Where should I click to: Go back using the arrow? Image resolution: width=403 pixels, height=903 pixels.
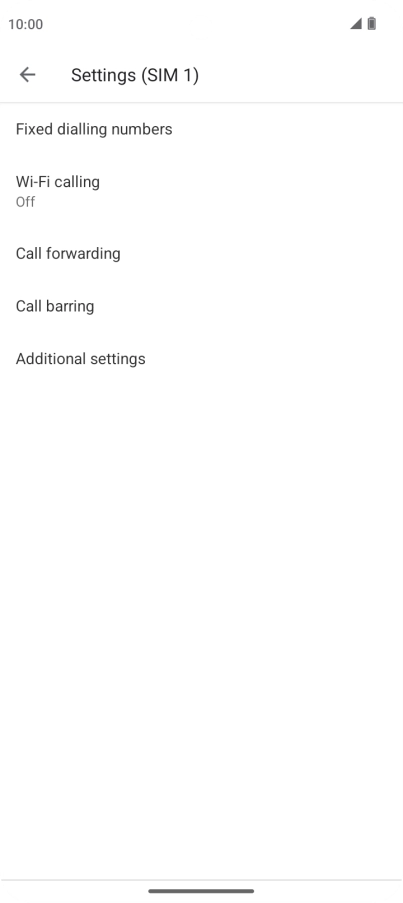(x=27, y=75)
